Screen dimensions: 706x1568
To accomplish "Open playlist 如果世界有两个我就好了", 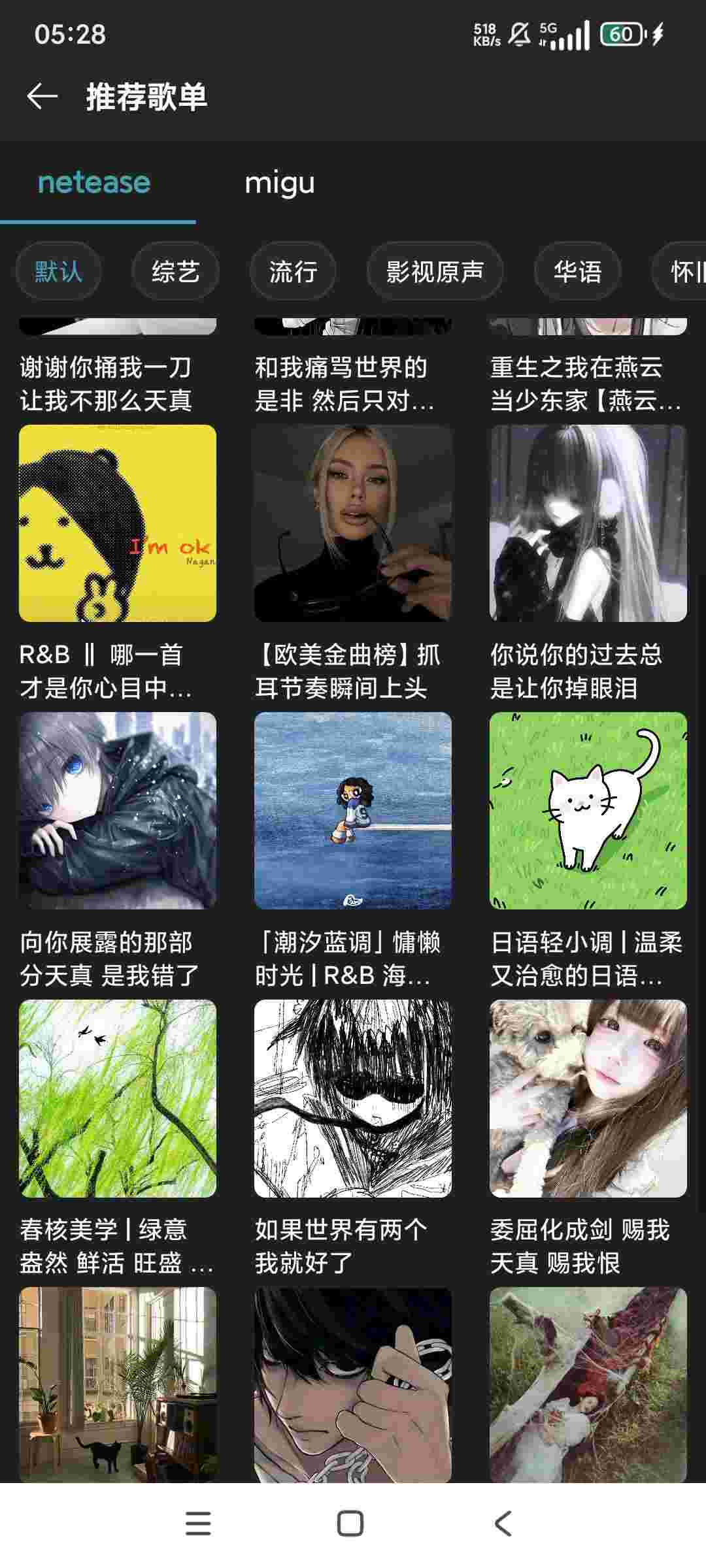I will click(x=353, y=1098).
